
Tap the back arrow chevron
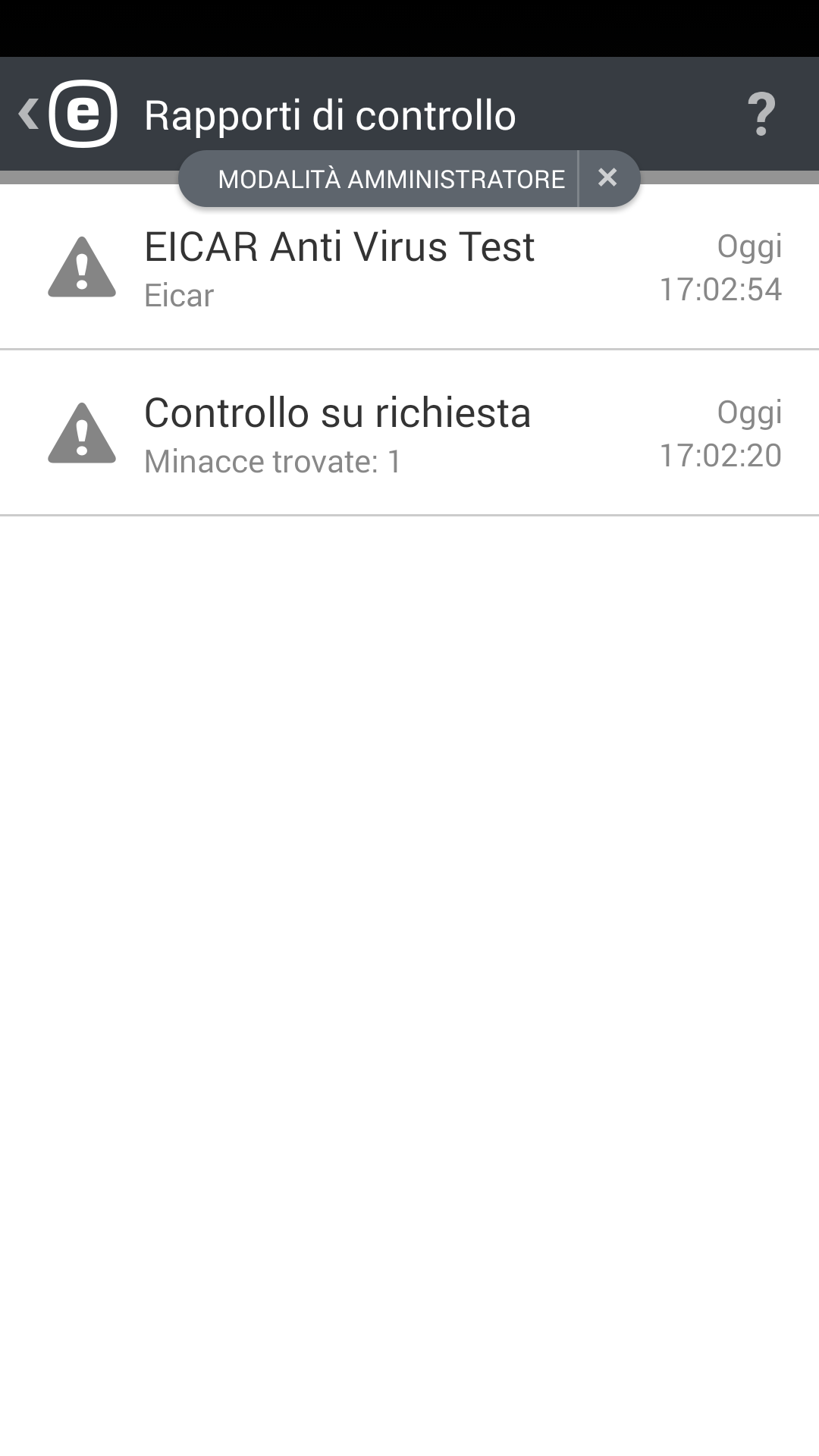click(x=27, y=114)
